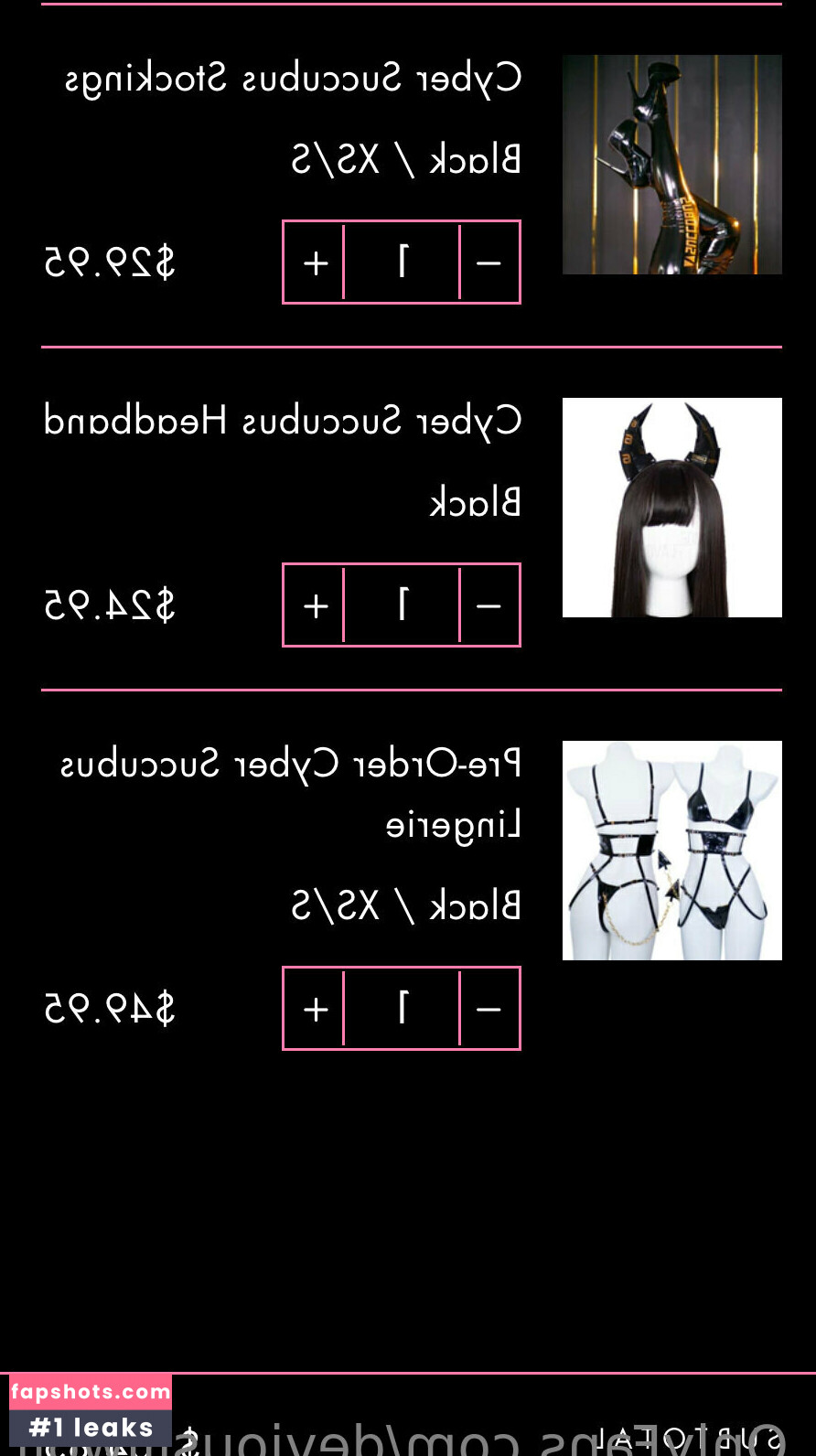Decrease quantity of Cyber Succubus Headband

click(x=489, y=605)
